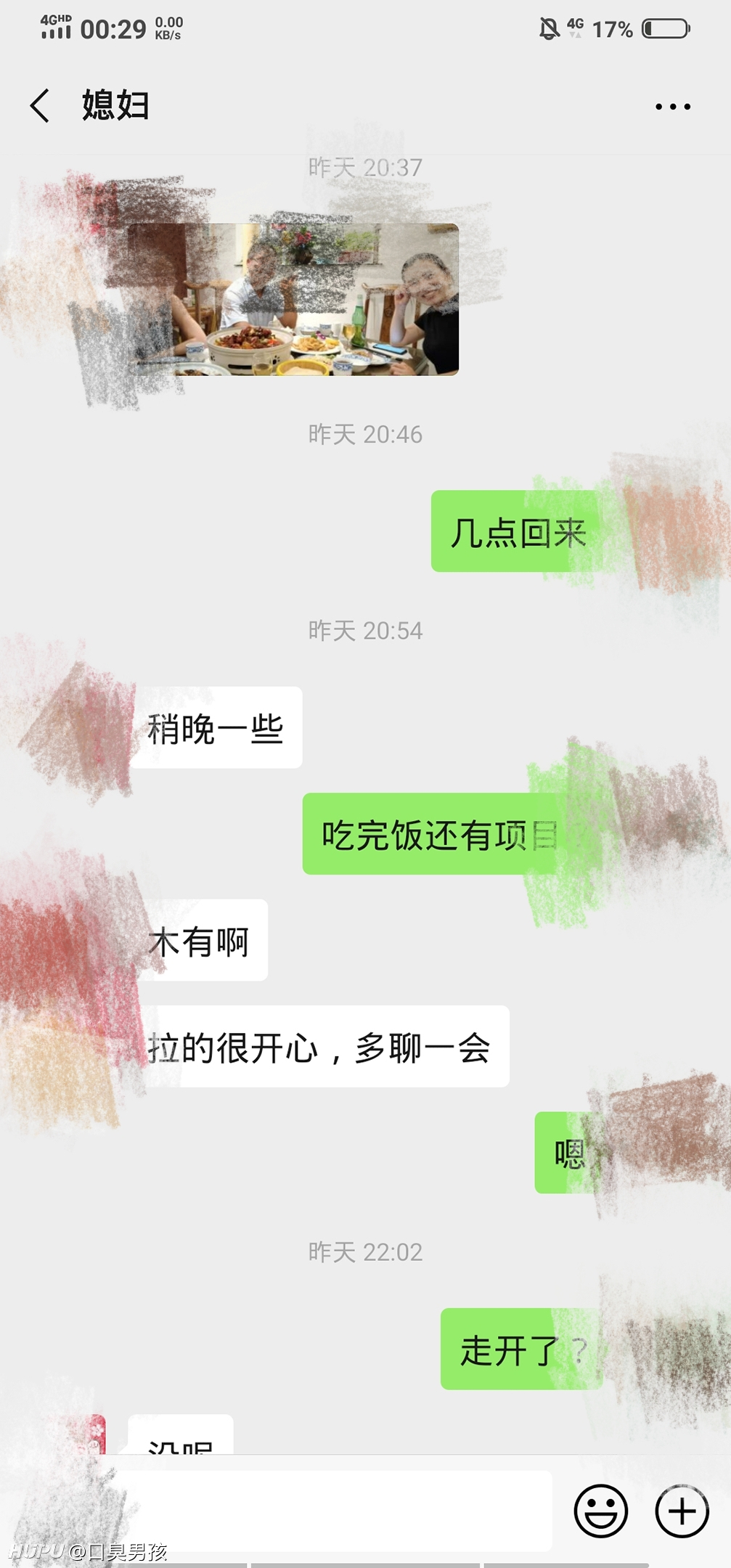This screenshot has height=1568, width=731.
Task: Open the three-dot chat options menu
Action: [x=672, y=106]
